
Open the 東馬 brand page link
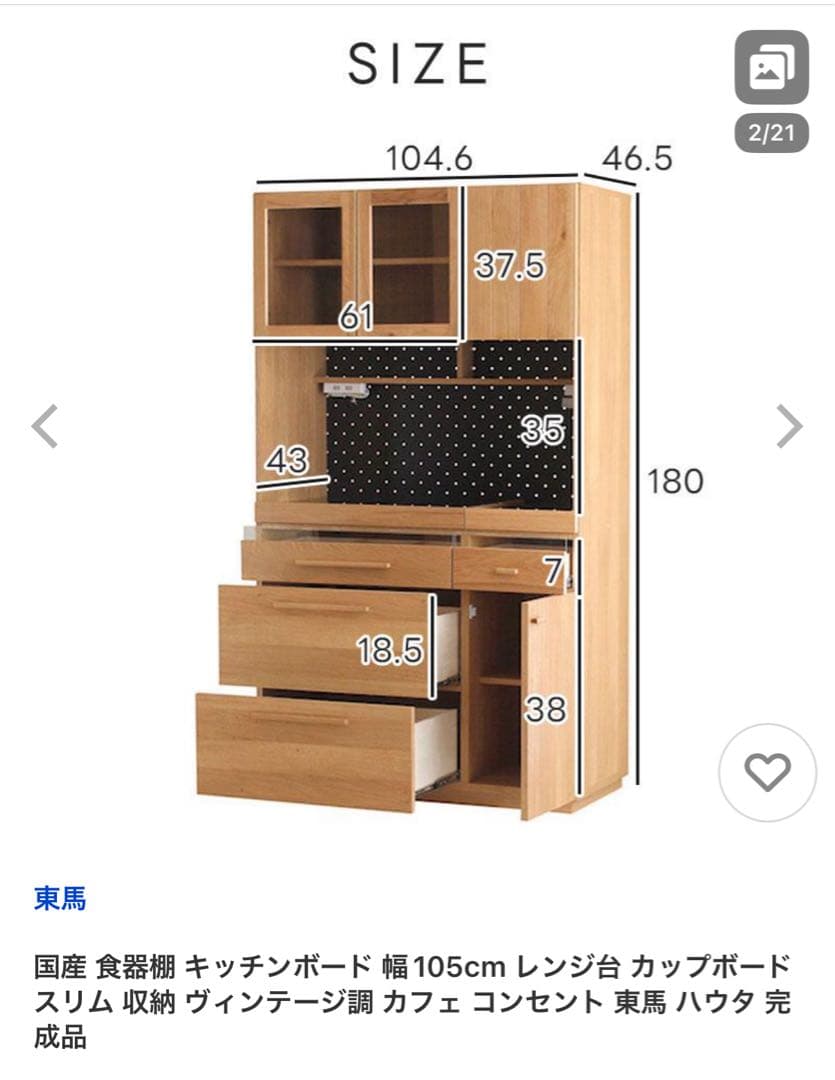click(x=58, y=899)
